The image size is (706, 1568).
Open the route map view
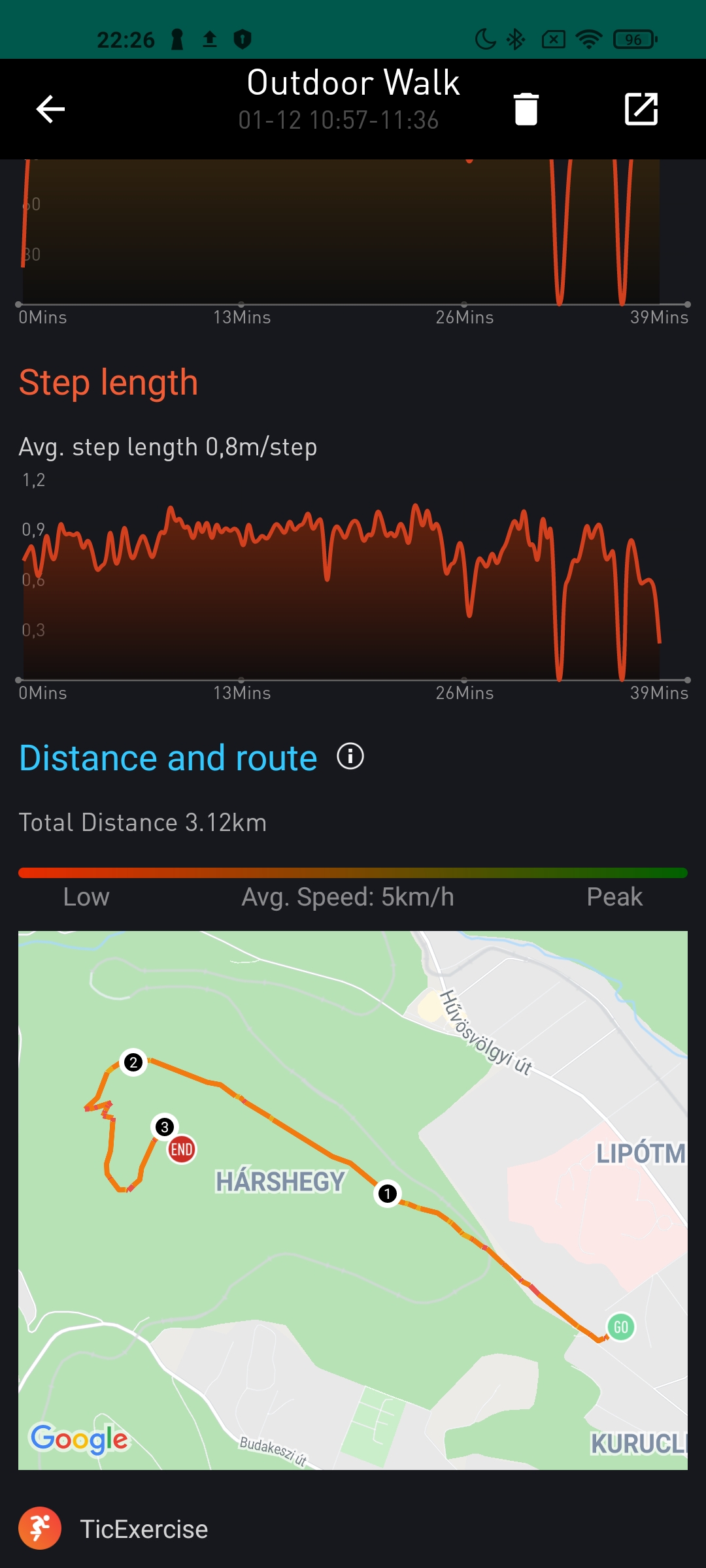point(353,1200)
